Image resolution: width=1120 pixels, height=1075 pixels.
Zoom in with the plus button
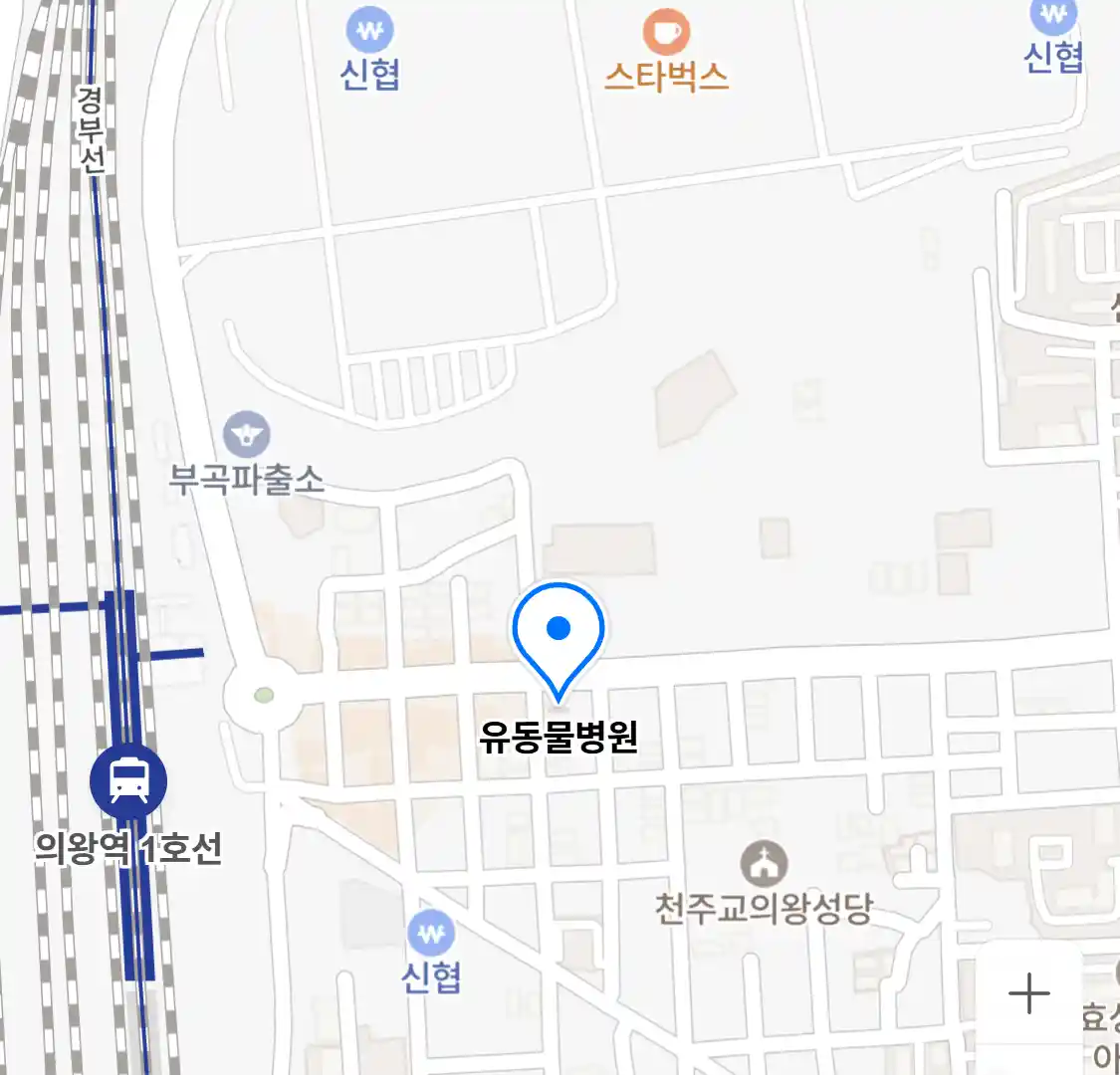tap(1028, 993)
